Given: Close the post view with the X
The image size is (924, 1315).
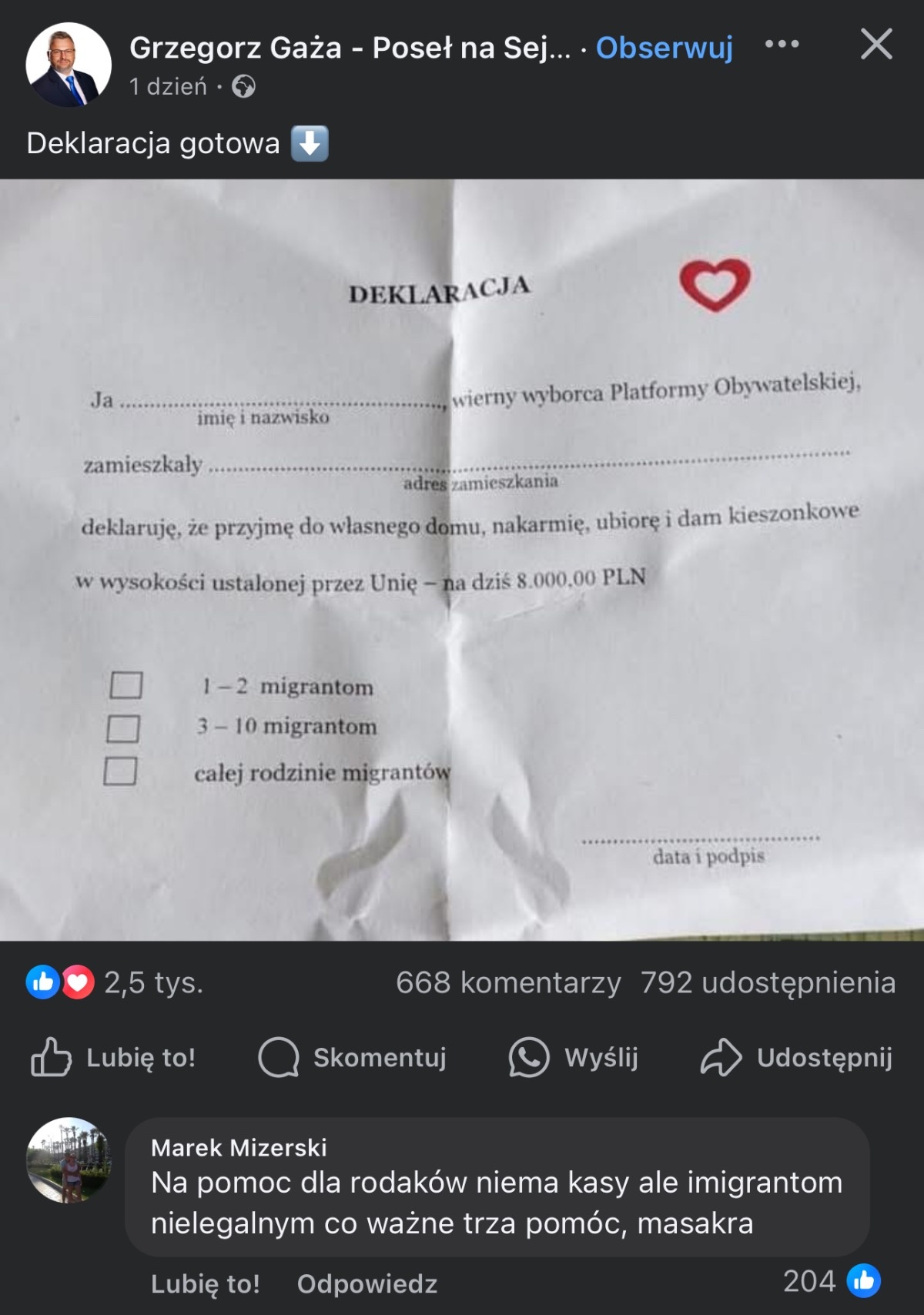Looking at the screenshot, I should pos(876,45).
